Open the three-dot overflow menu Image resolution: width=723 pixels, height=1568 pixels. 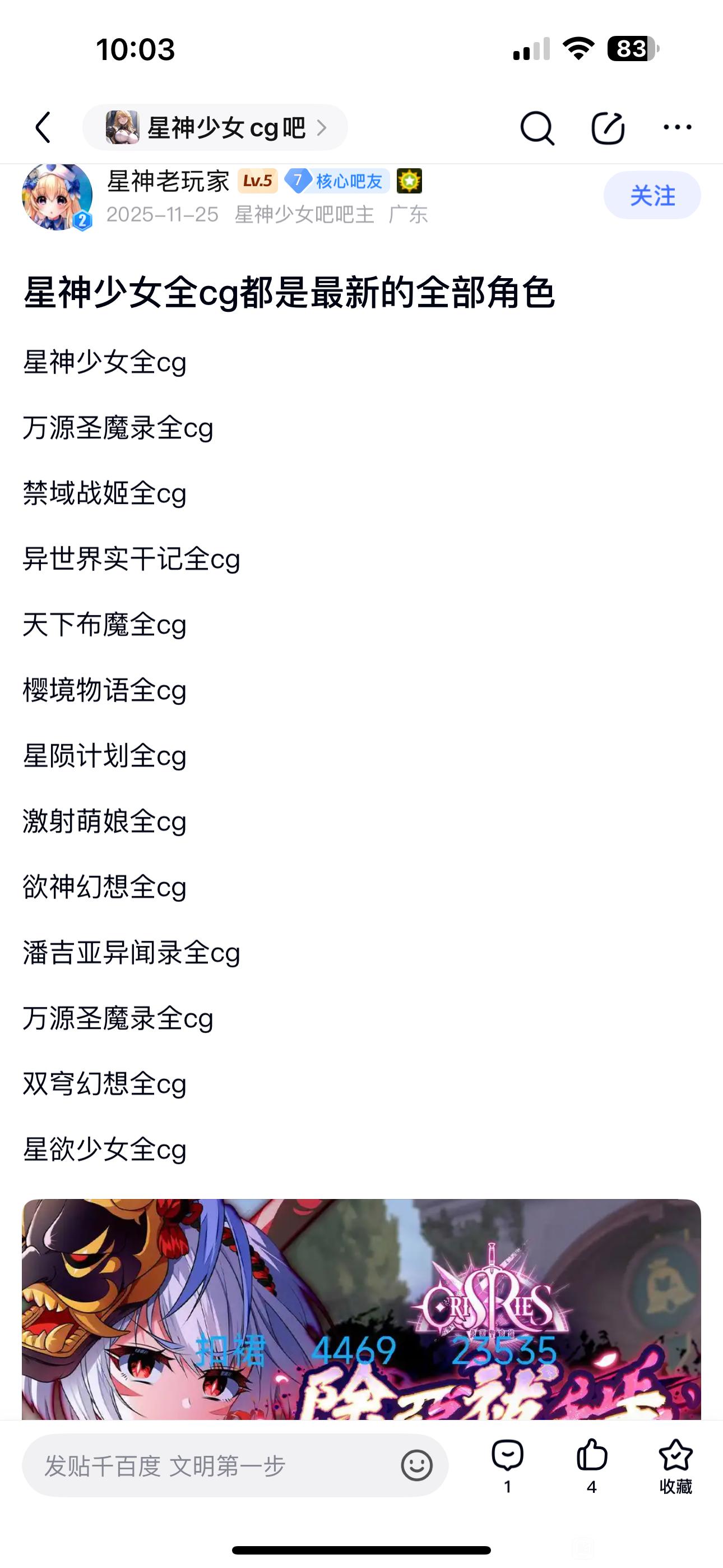(x=676, y=127)
